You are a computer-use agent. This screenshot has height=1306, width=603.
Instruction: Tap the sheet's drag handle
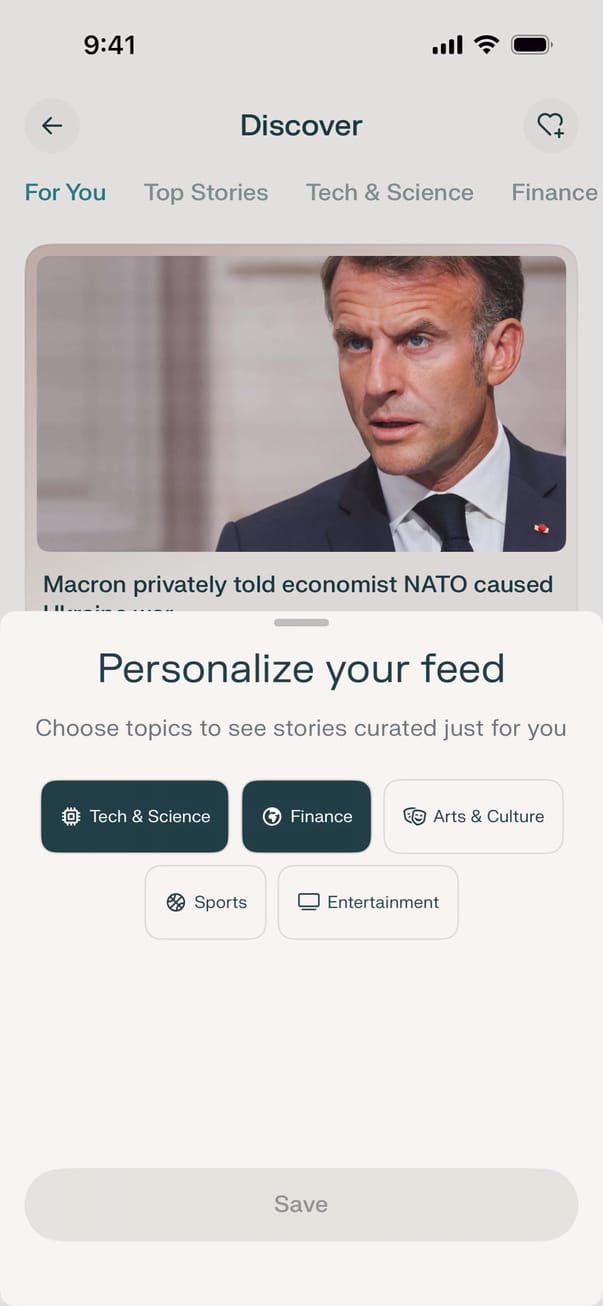301,623
